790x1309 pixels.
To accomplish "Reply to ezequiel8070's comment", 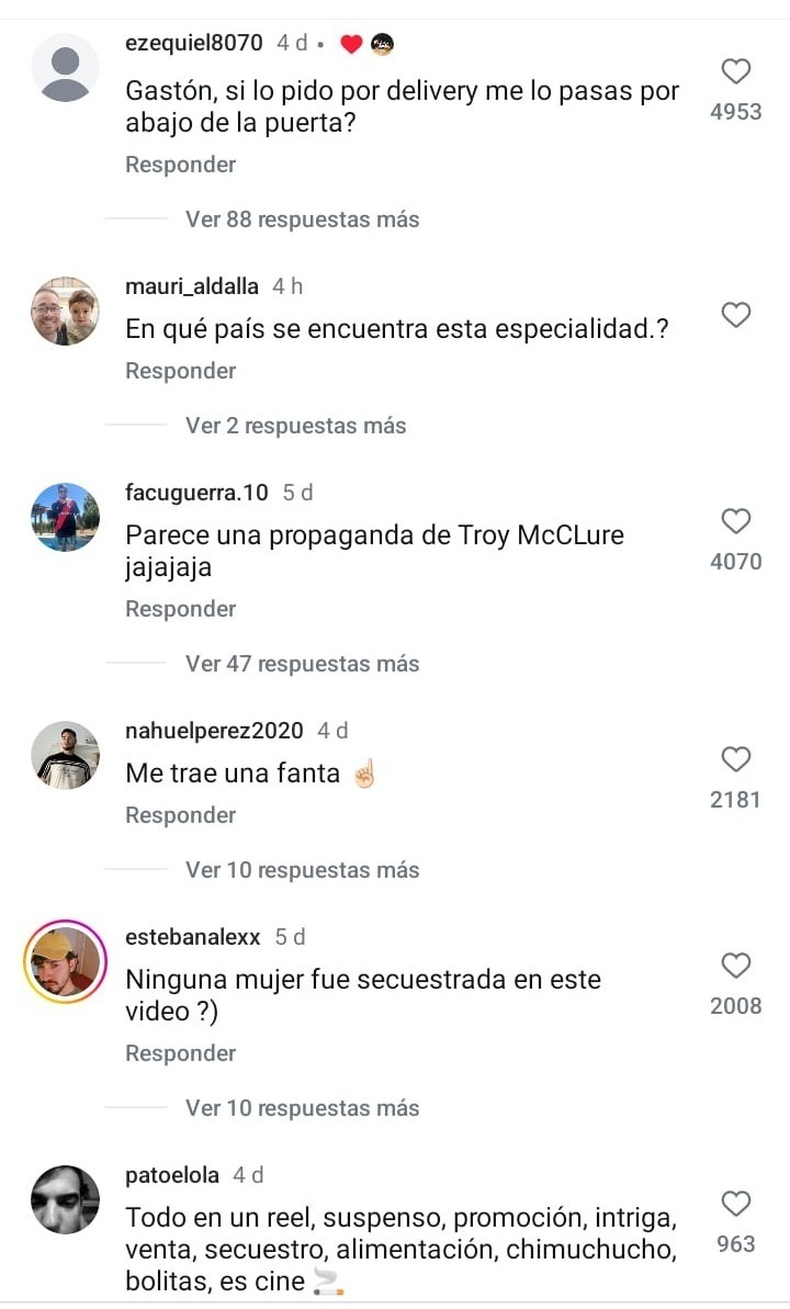I will (180, 165).
